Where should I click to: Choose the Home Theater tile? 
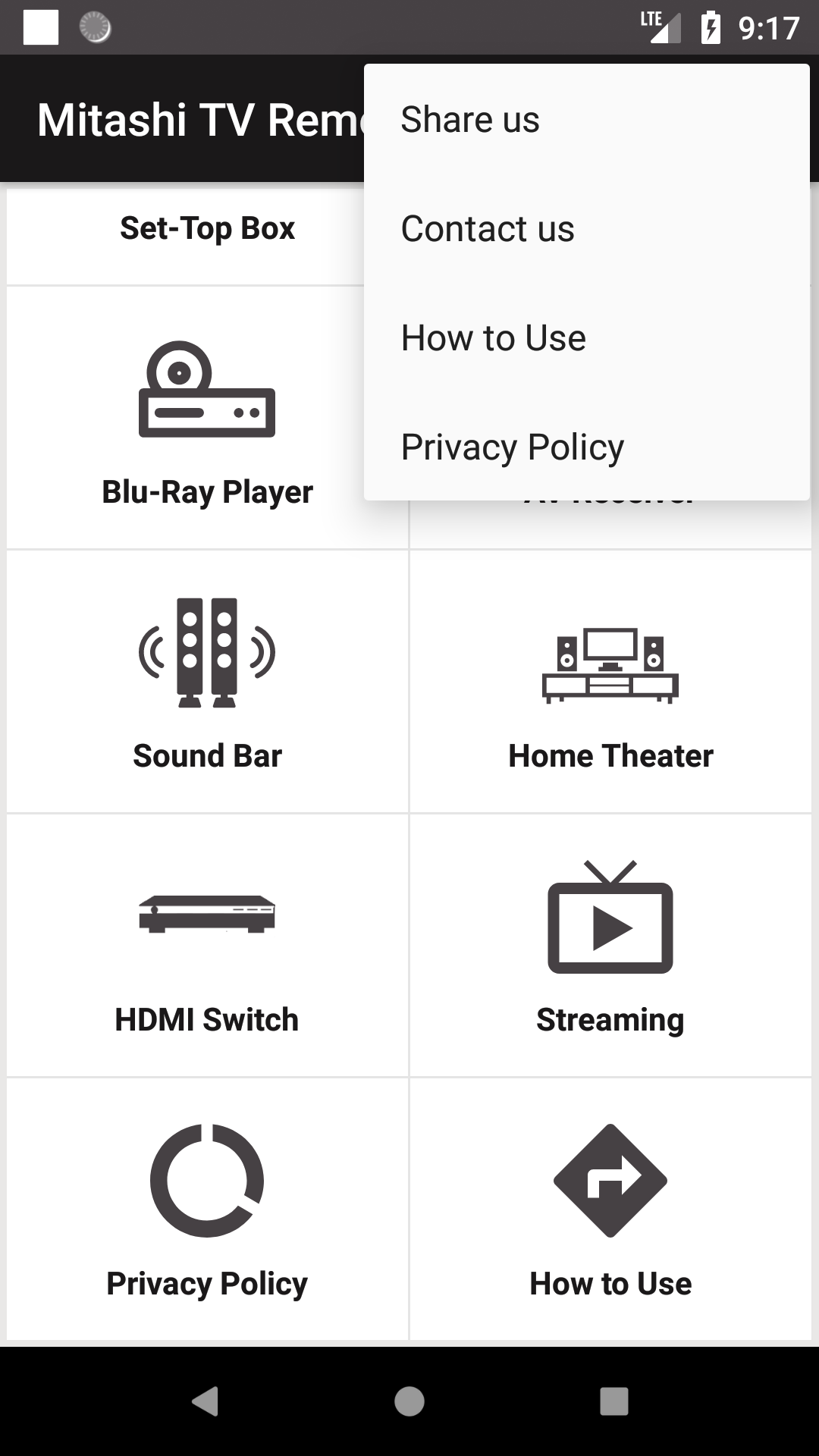coord(610,682)
